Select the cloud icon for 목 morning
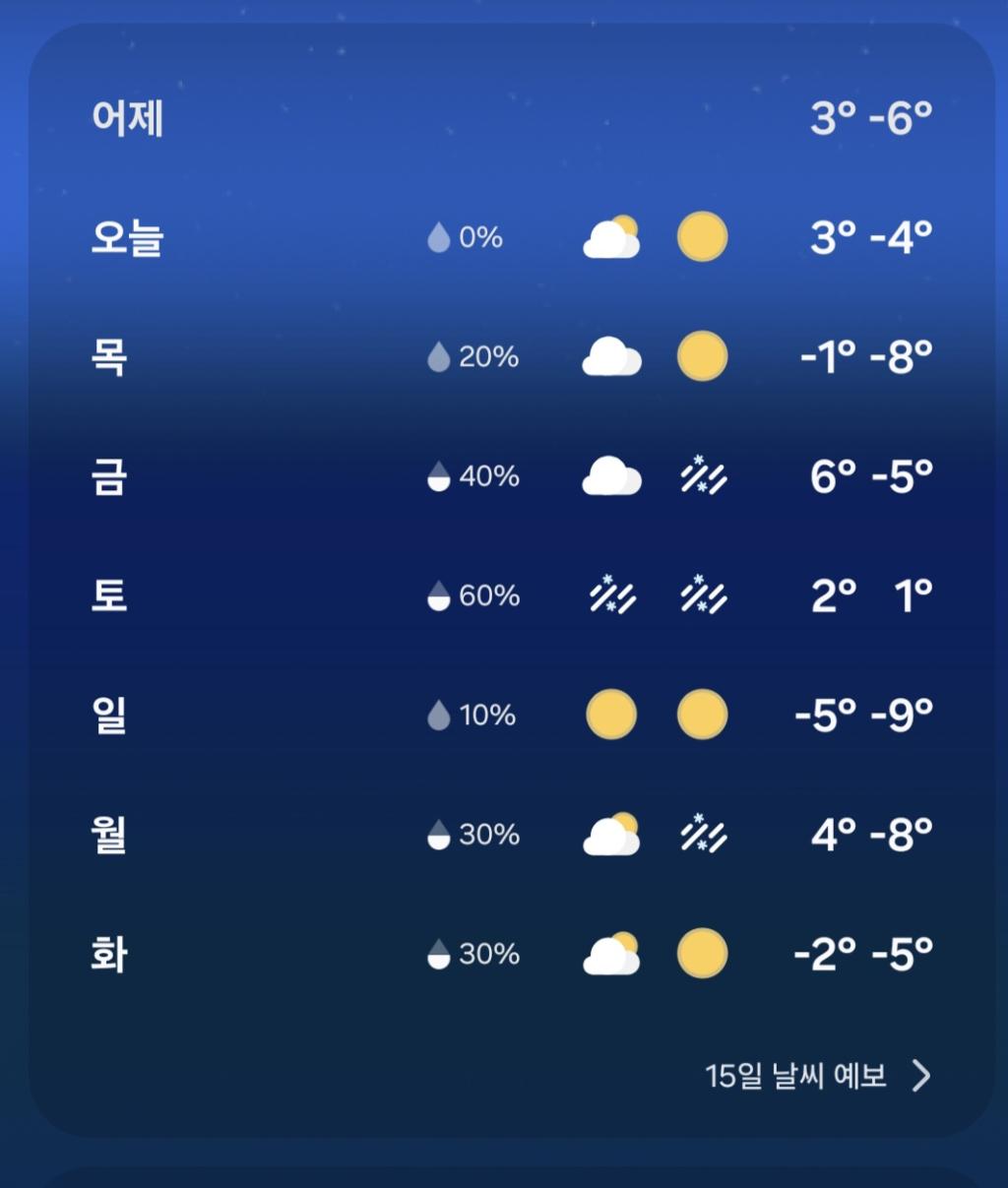The height and width of the screenshot is (1188, 1008). click(610, 356)
